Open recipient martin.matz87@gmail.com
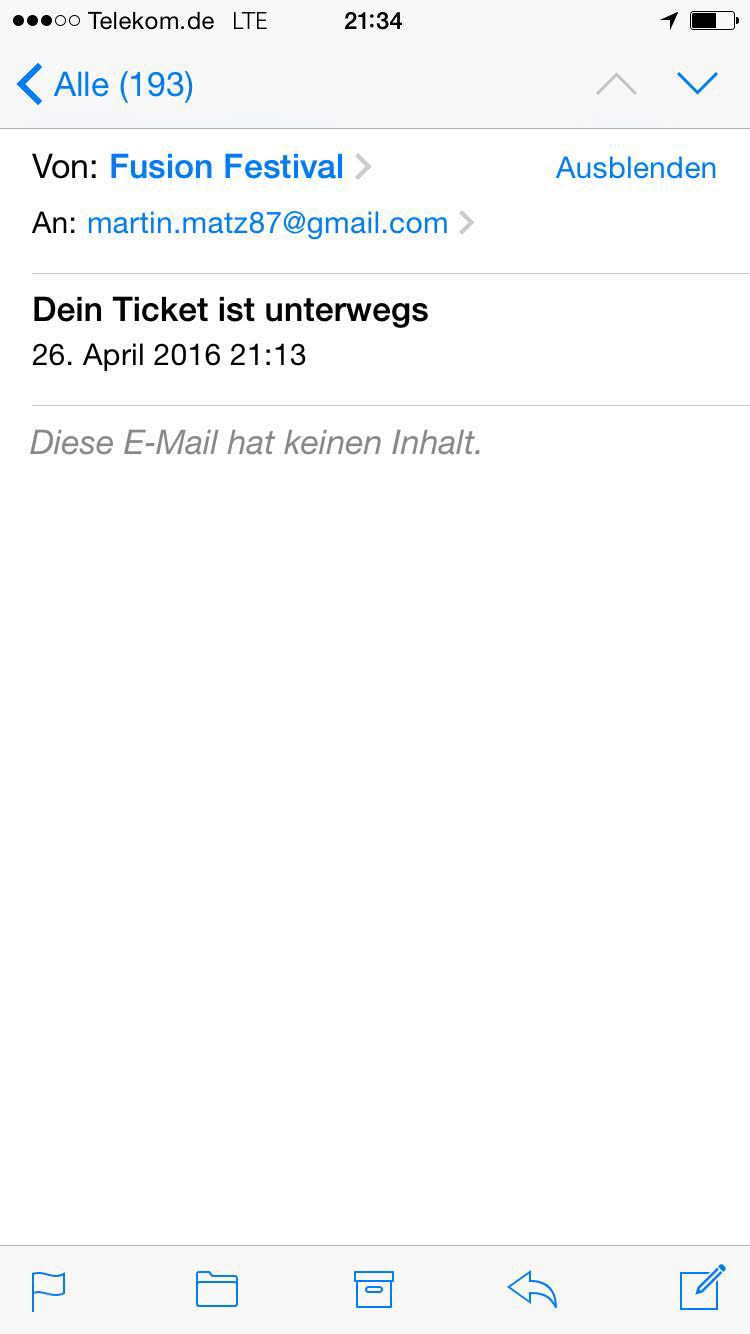This screenshot has width=750, height=1334. click(x=267, y=223)
